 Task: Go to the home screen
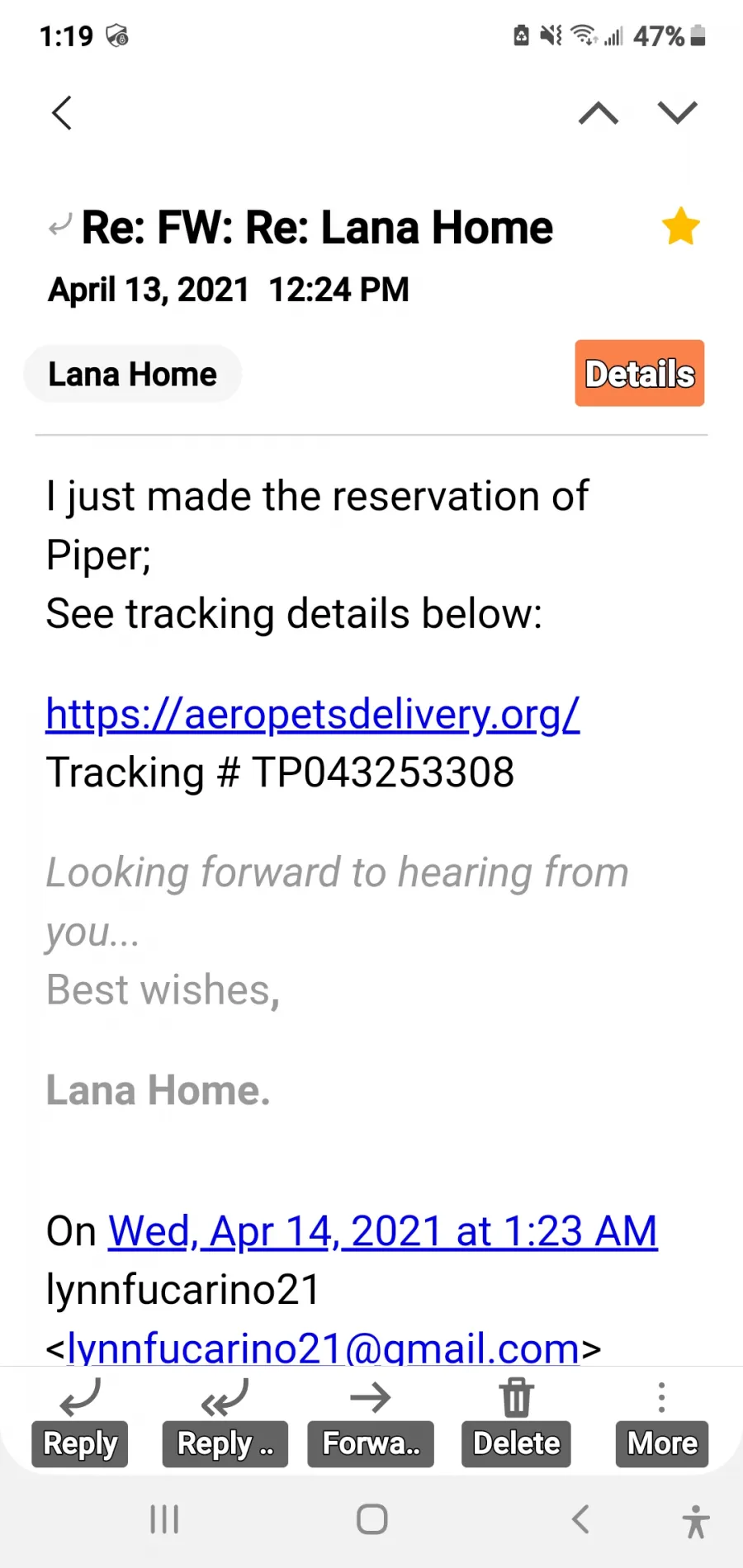[x=372, y=1519]
